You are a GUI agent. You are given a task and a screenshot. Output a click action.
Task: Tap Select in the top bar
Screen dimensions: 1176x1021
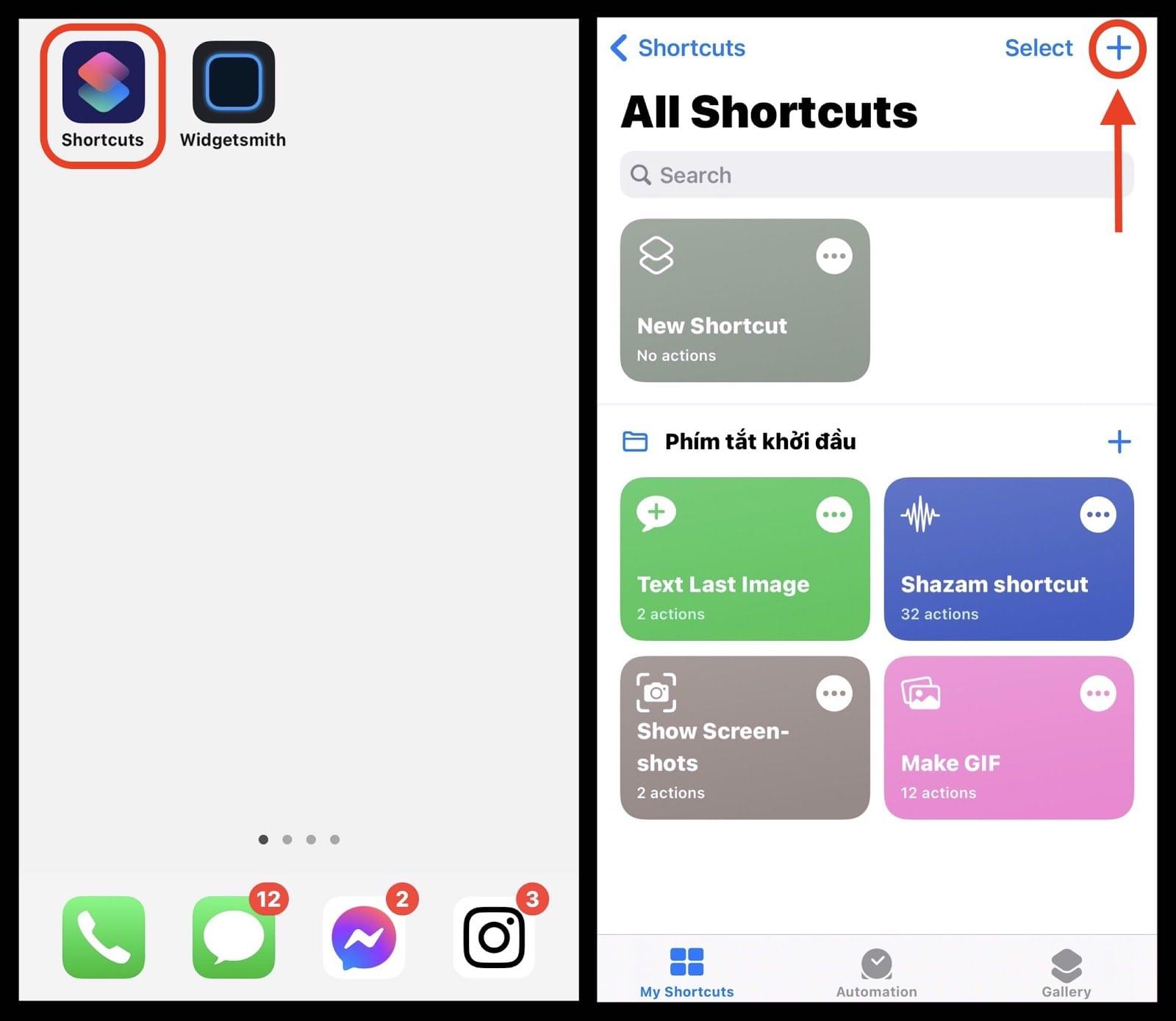click(1038, 48)
